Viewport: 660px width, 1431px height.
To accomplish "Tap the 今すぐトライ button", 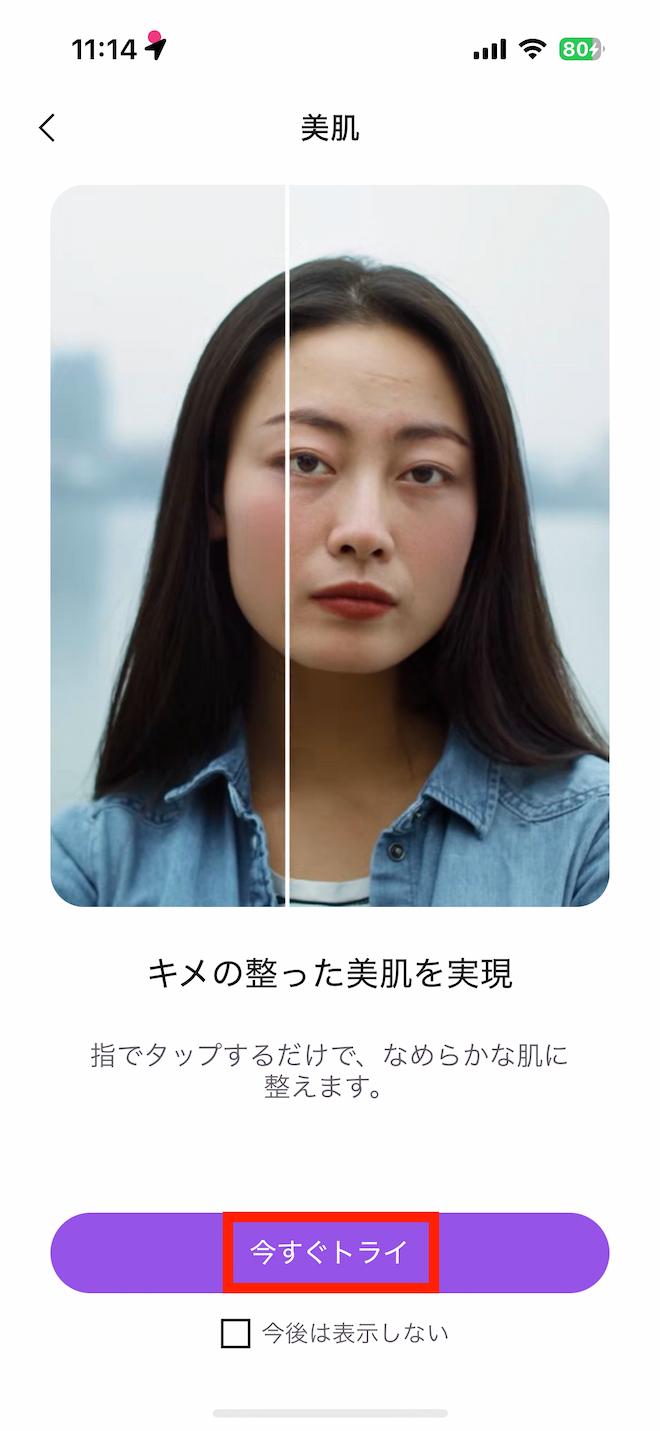I will click(329, 1252).
